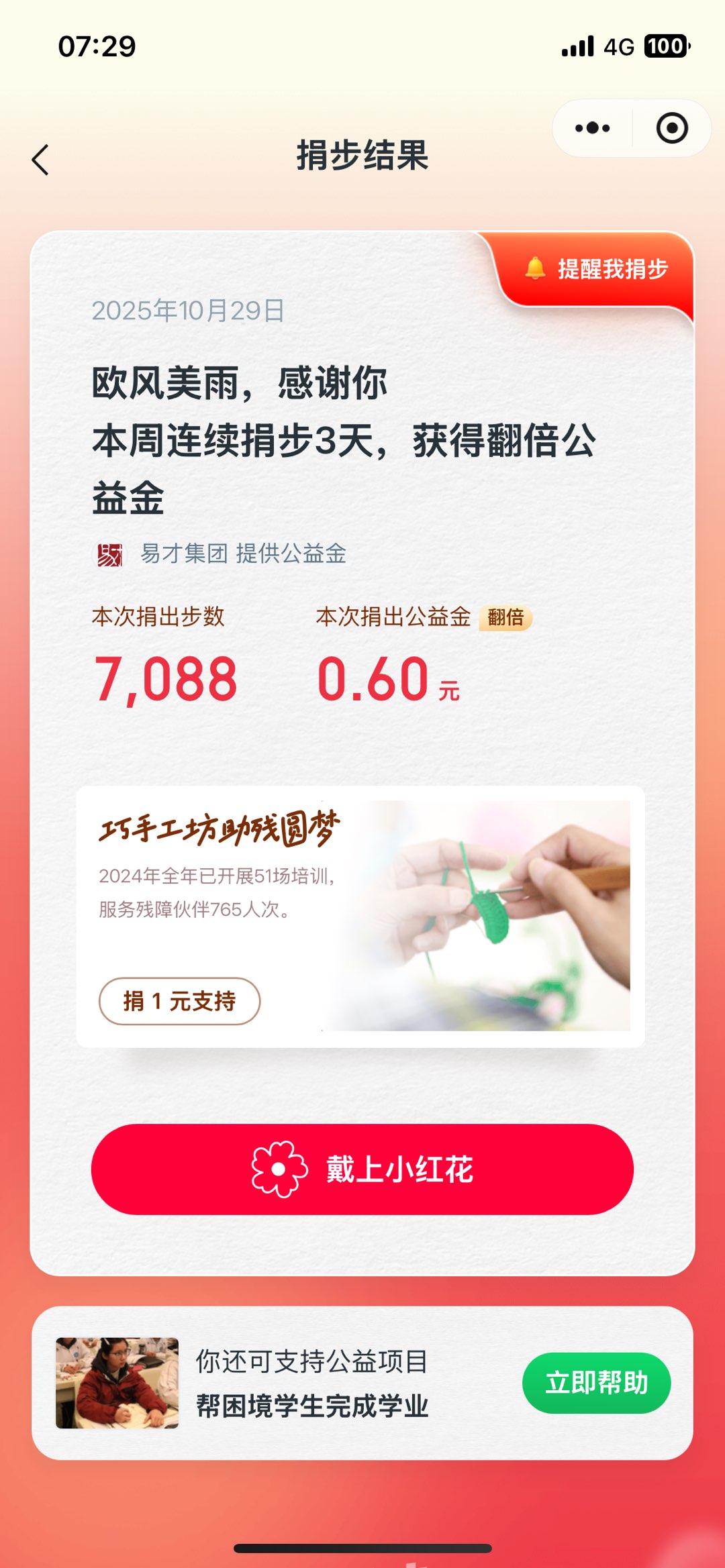Tap 立即帮助 green button
725x1568 pixels.
click(x=596, y=1383)
